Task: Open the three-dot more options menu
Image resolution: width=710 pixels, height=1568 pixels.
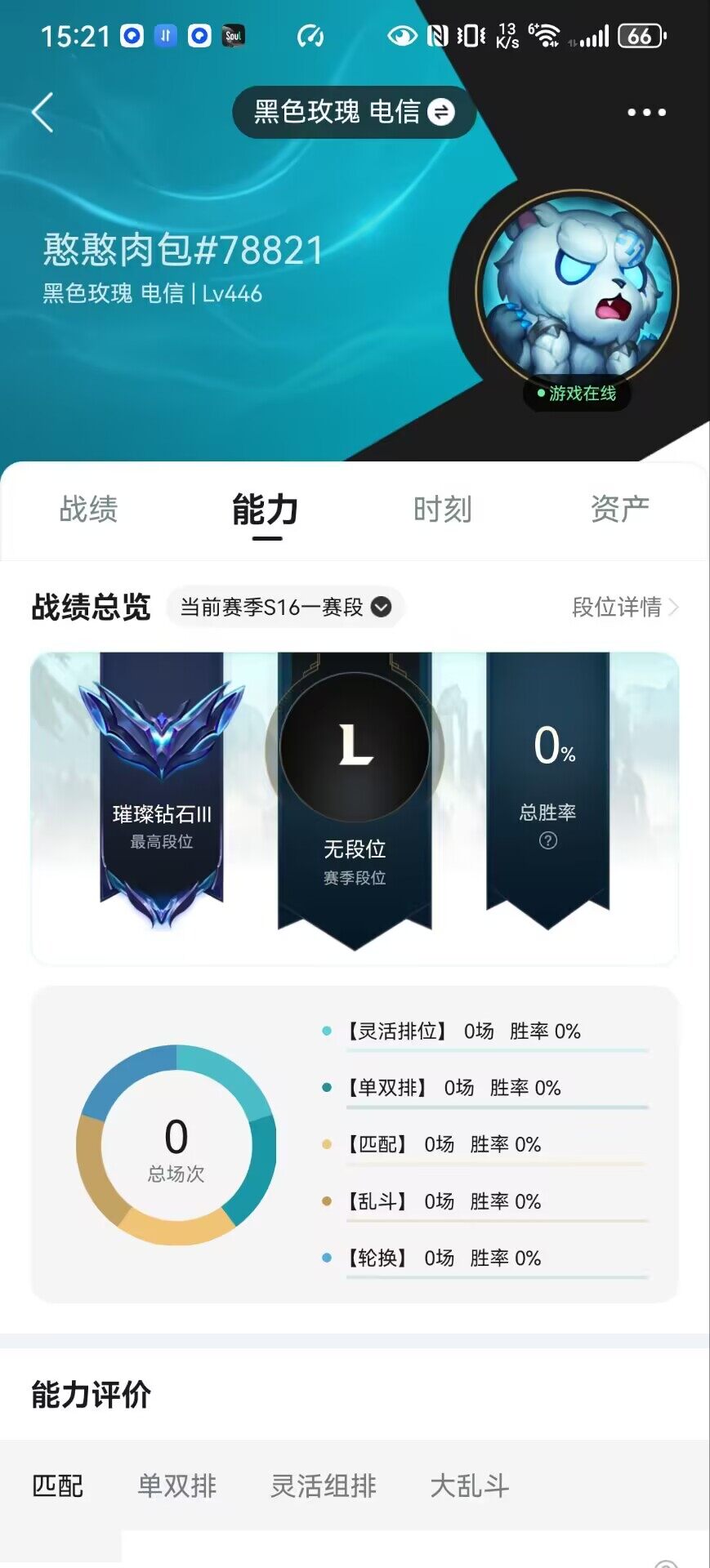Action: (647, 112)
